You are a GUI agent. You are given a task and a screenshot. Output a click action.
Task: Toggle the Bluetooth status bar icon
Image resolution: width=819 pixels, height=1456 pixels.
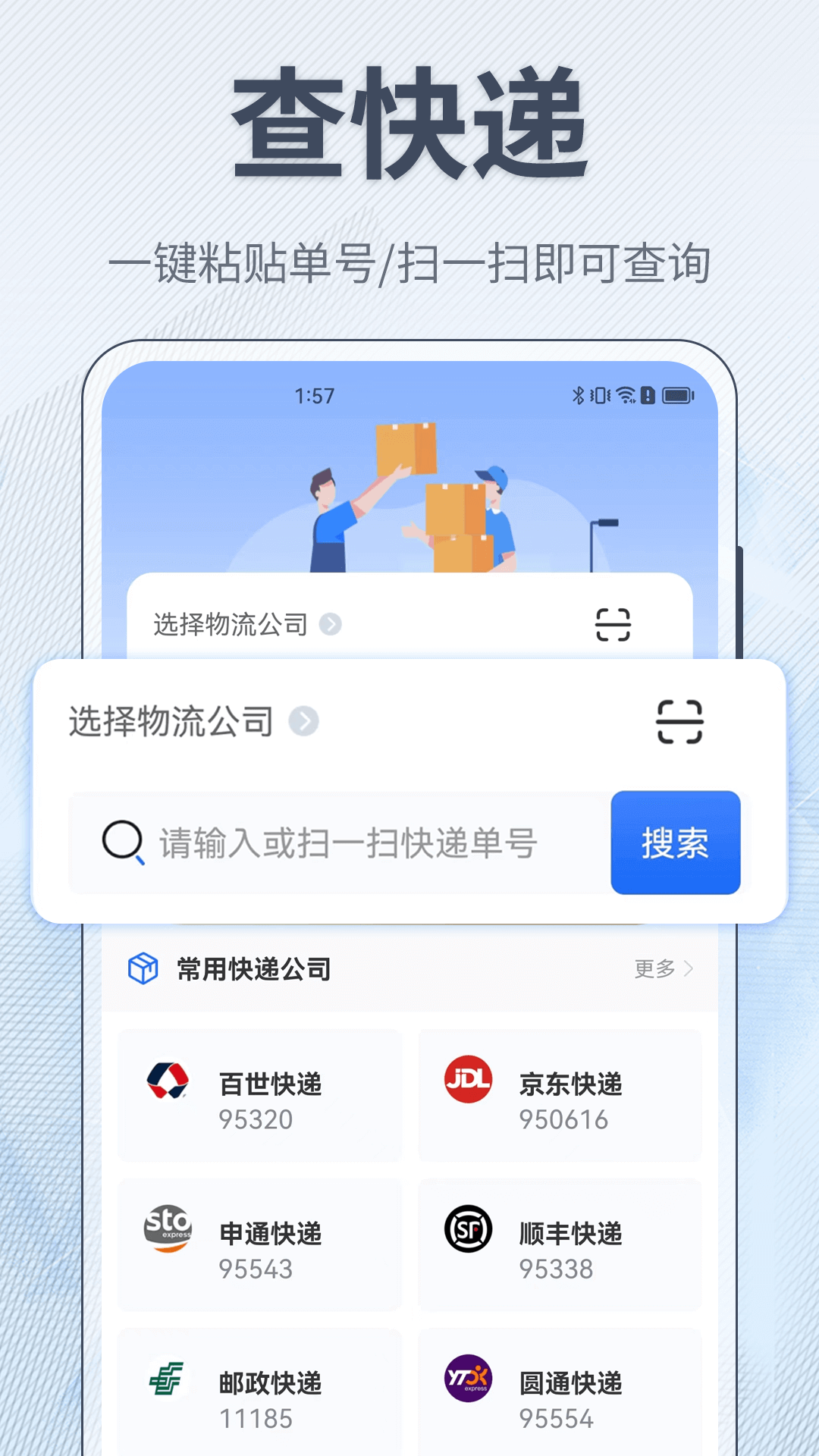coord(577,394)
